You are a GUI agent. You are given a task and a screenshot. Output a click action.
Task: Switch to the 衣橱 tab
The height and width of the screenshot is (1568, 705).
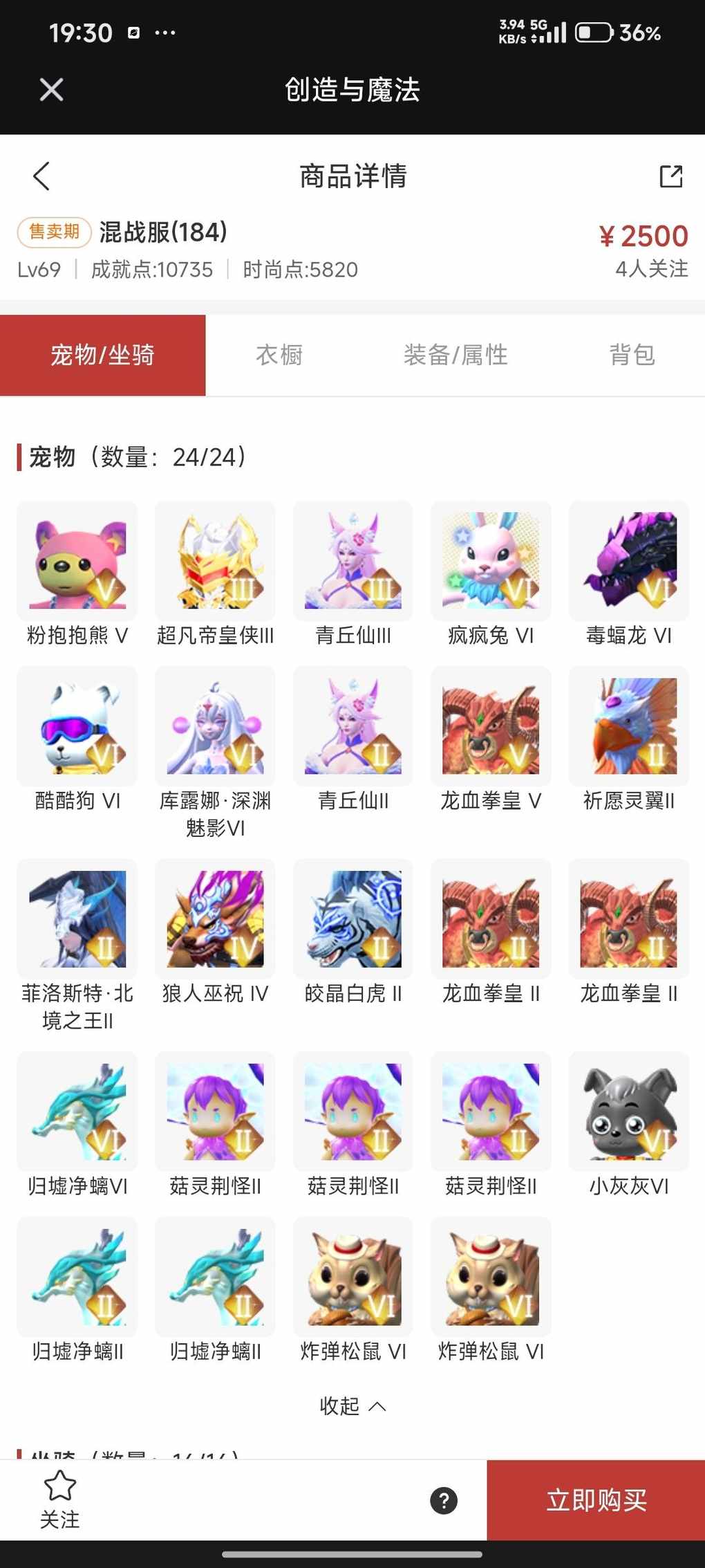(279, 356)
